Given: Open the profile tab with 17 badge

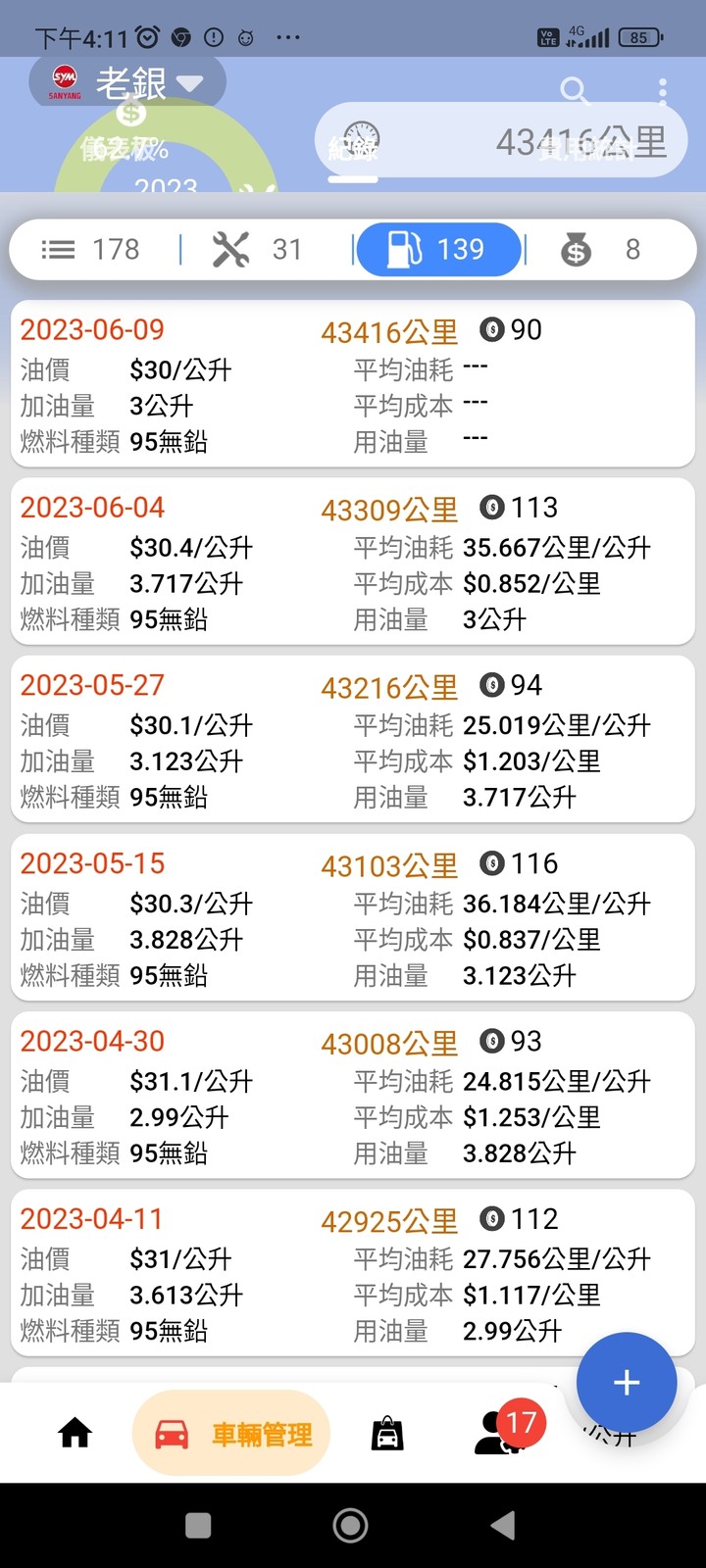Looking at the screenshot, I should tap(506, 1429).
